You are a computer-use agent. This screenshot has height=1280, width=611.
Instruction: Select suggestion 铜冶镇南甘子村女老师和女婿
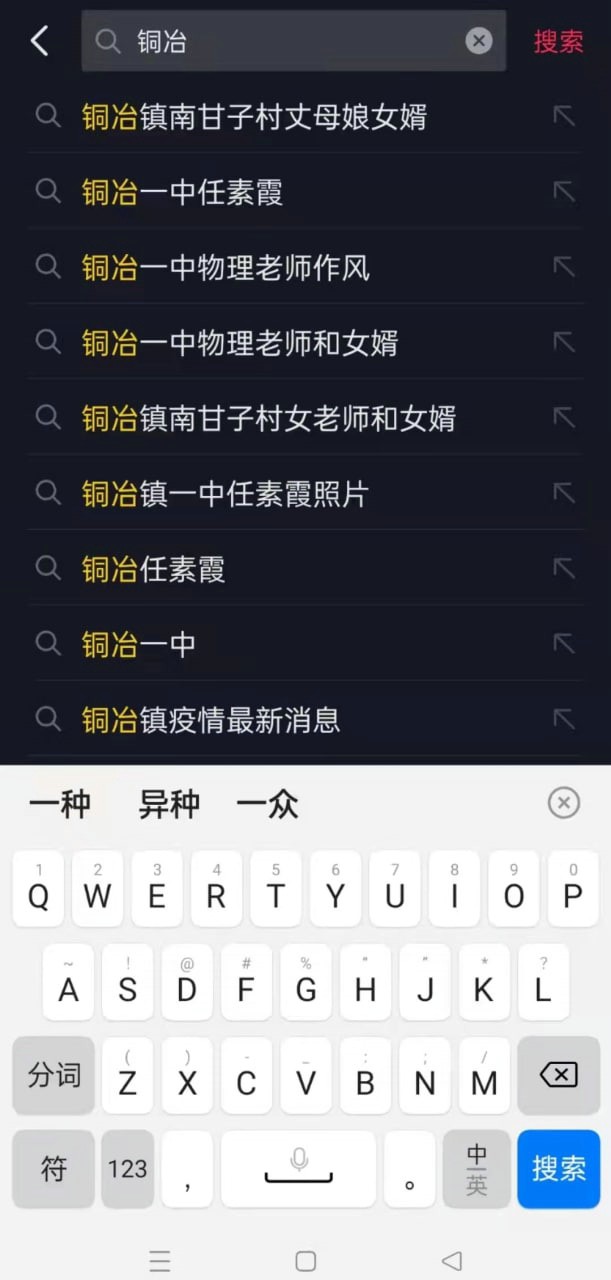tap(268, 418)
